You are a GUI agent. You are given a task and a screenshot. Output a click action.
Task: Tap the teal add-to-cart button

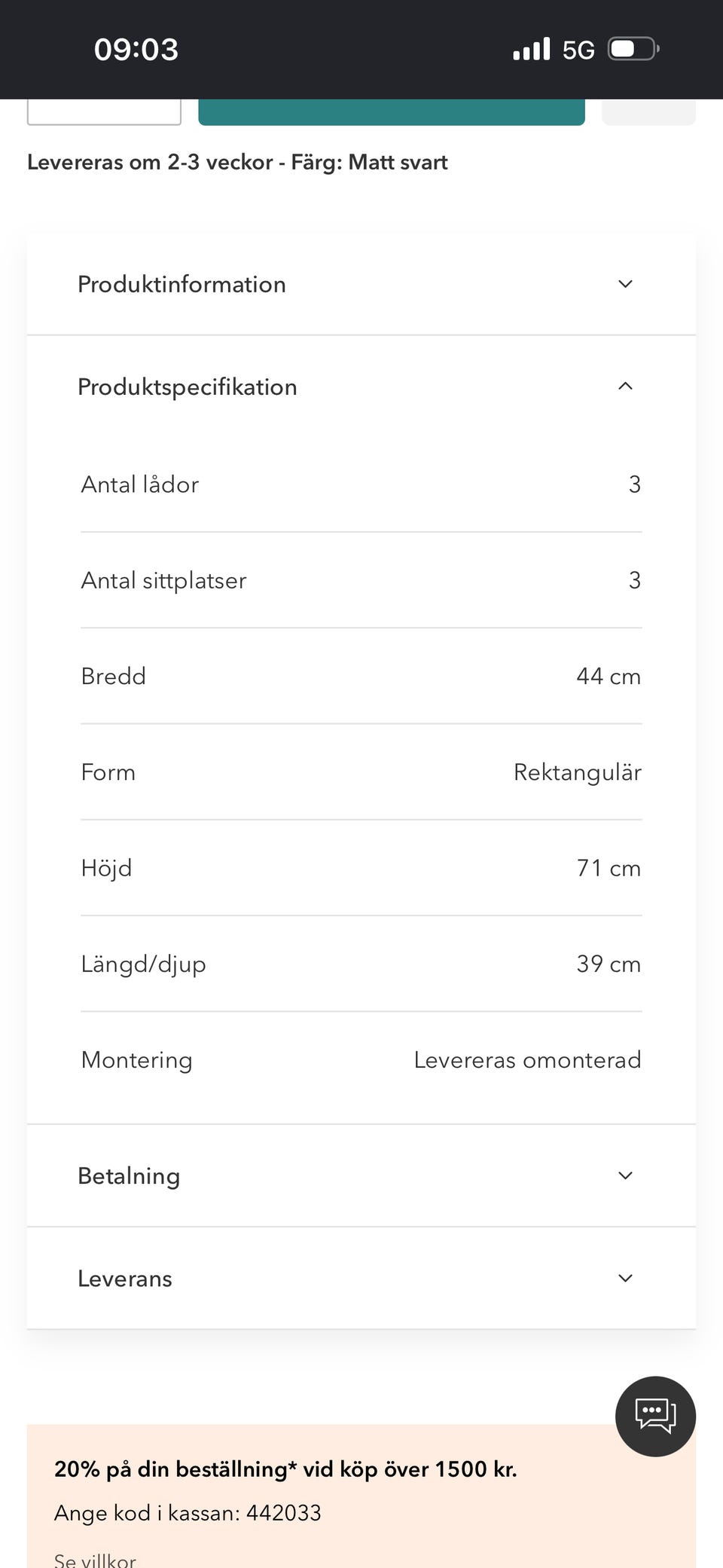point(392,112)
